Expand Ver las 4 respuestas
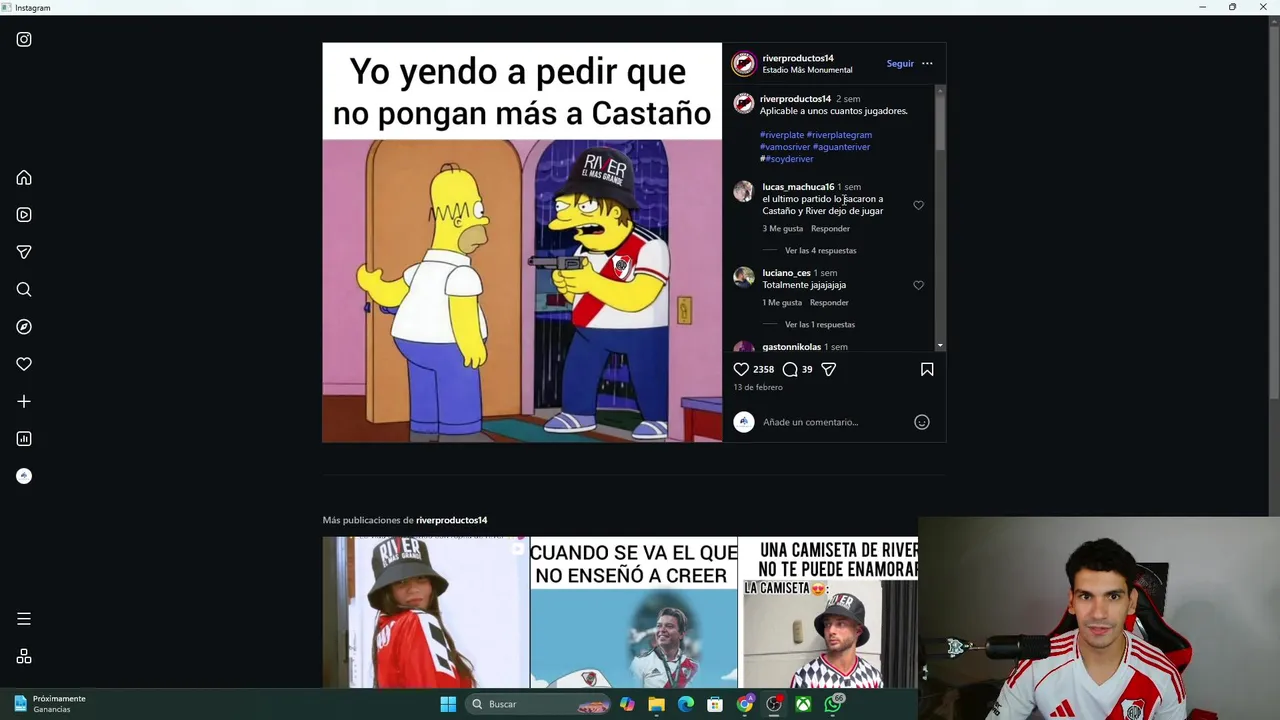Screen dimensions: 1280x720 [x=820, y=251]
